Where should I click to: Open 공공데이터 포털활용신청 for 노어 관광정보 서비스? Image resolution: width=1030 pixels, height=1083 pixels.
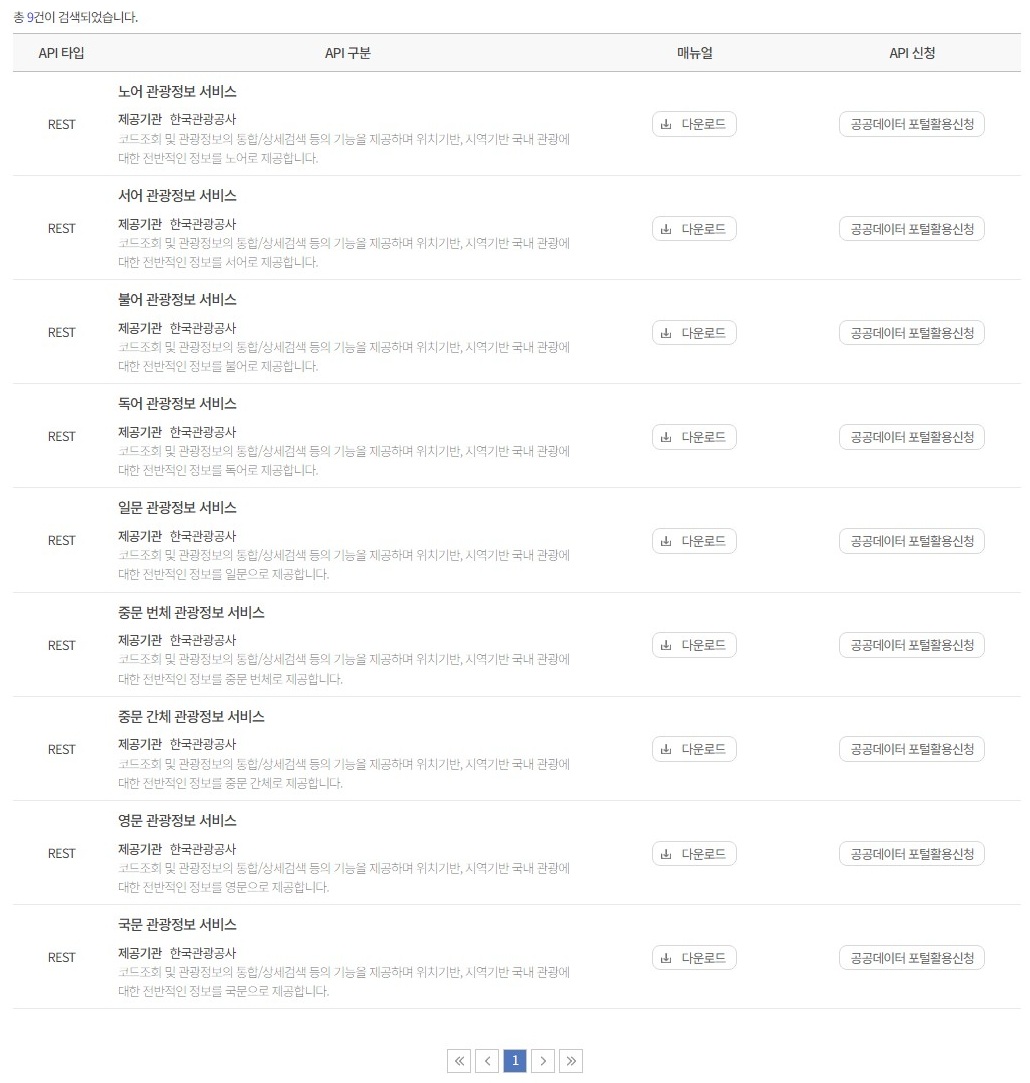click(x=911, y=124)
